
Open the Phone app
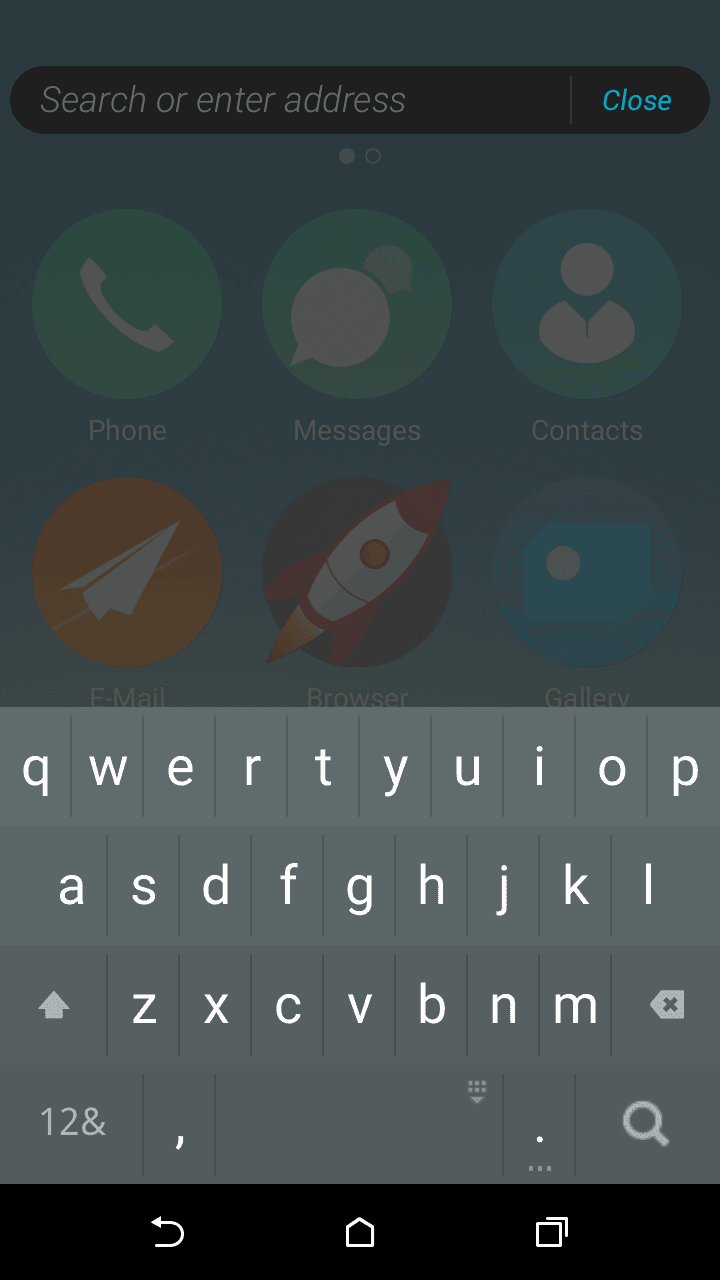(127, 304)
